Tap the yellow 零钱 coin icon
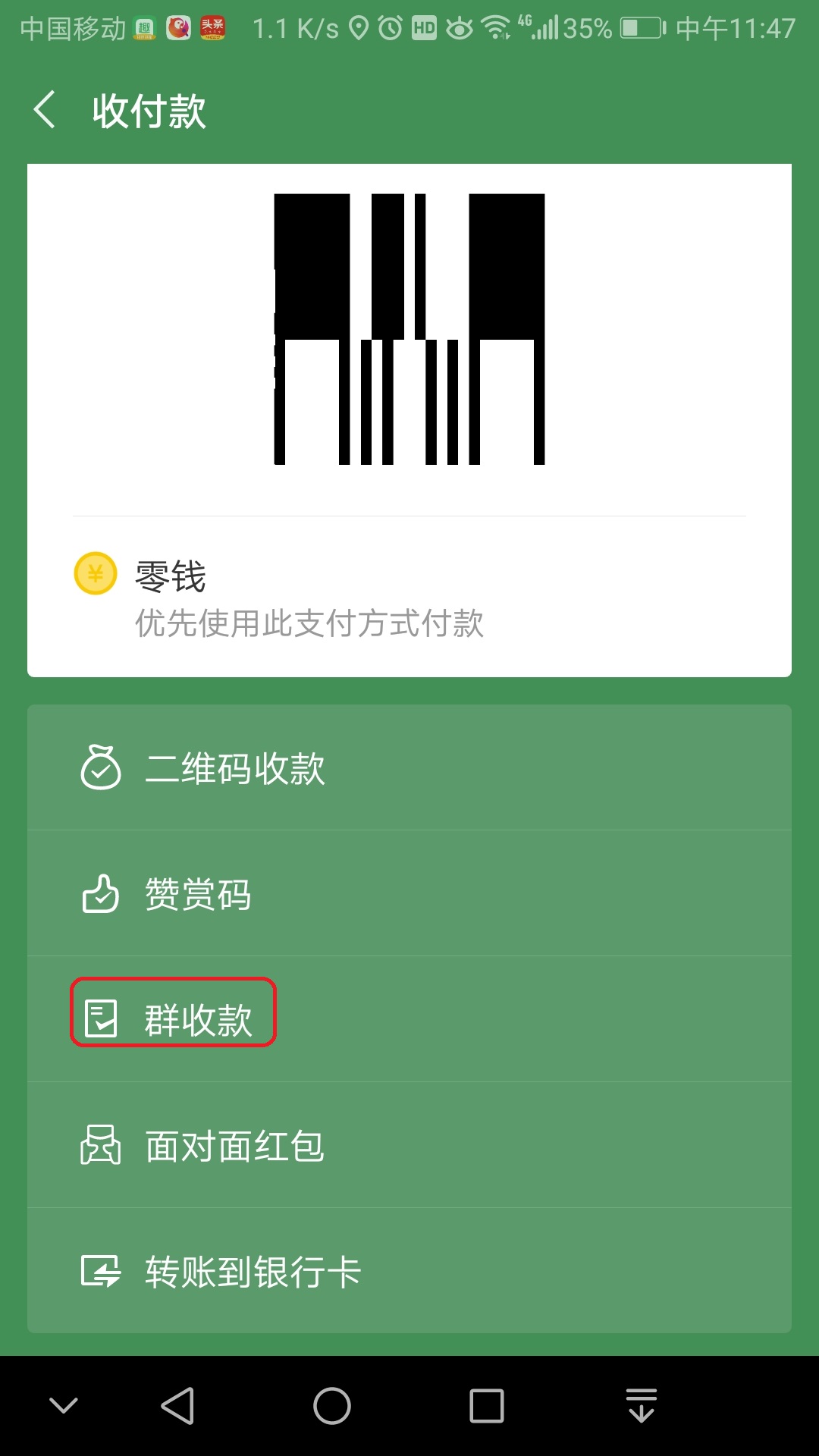This screenshot has height=1456, width=819. 94,574
